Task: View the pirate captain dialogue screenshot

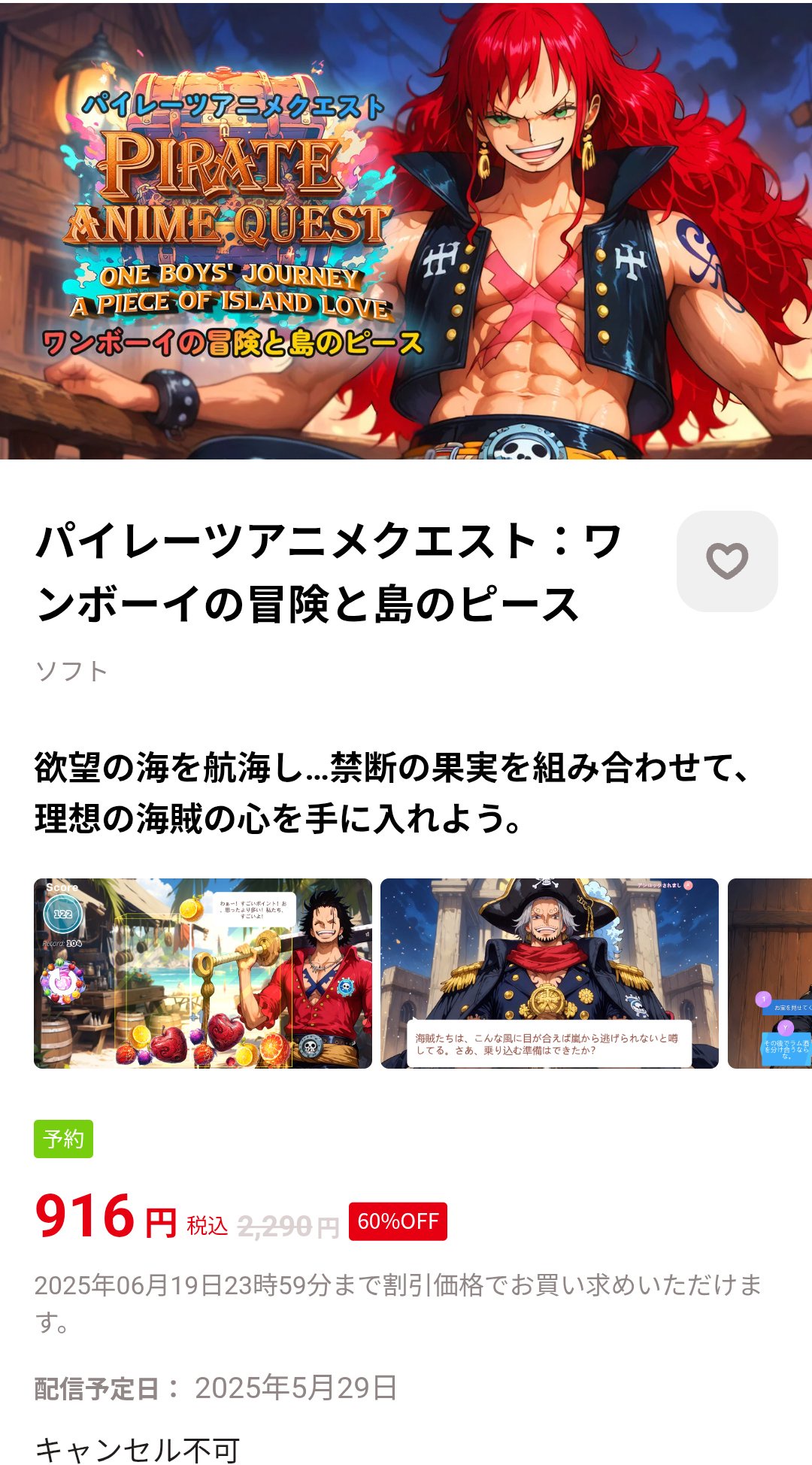Action: (x=549, y=973)
